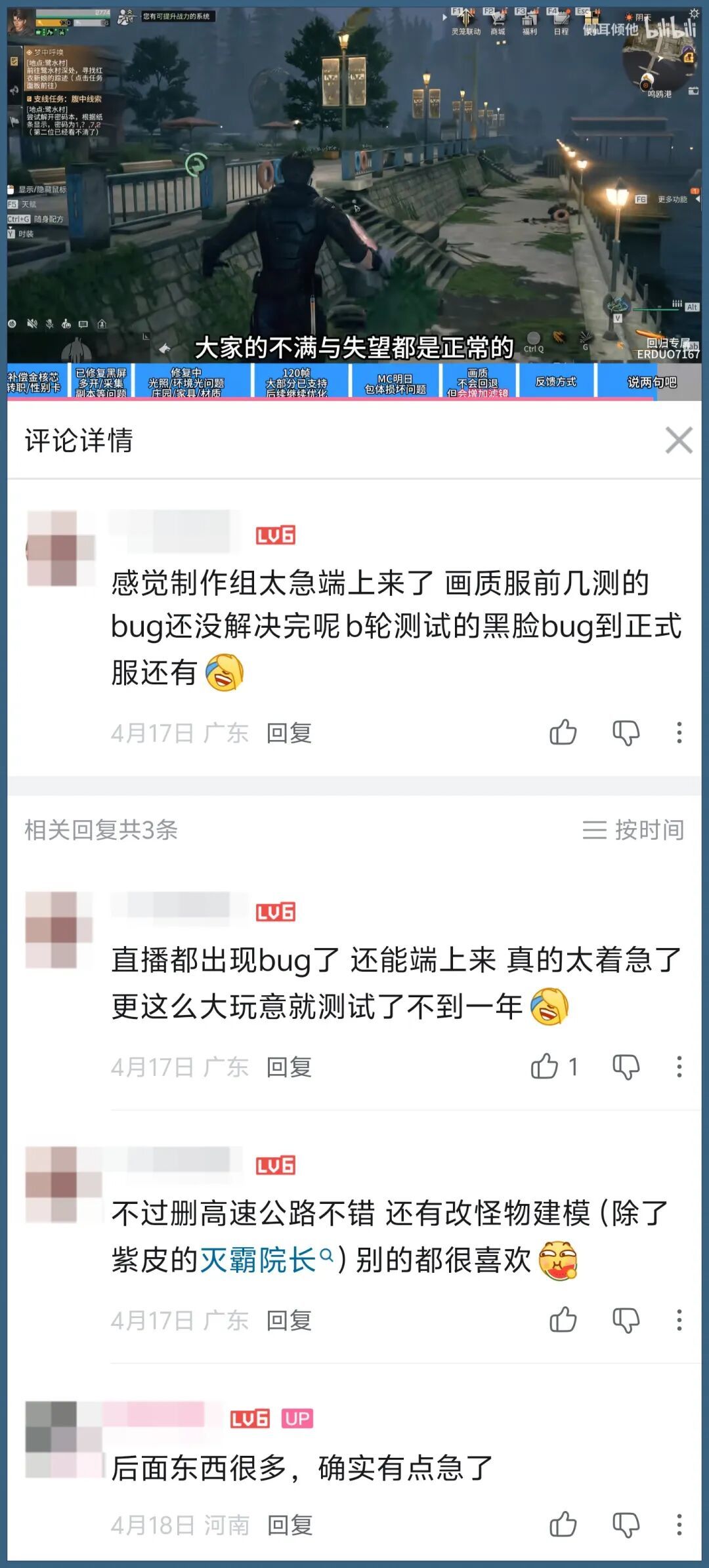Change reply sorting via 按时间

point(634,830)
